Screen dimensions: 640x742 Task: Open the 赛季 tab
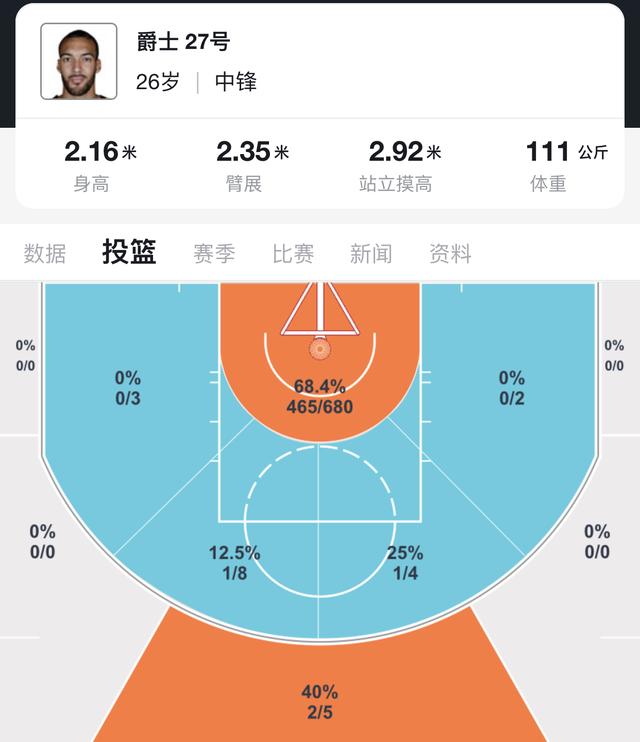click(x=214, y=254)
